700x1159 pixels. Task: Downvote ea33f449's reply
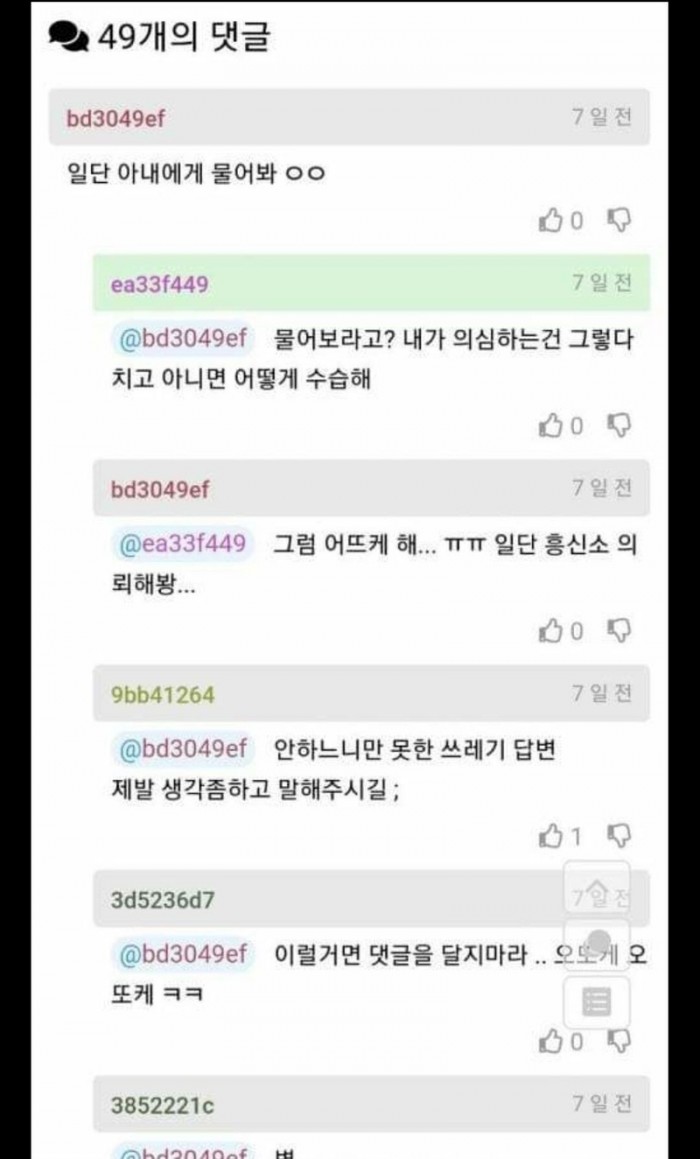(620, 426)
